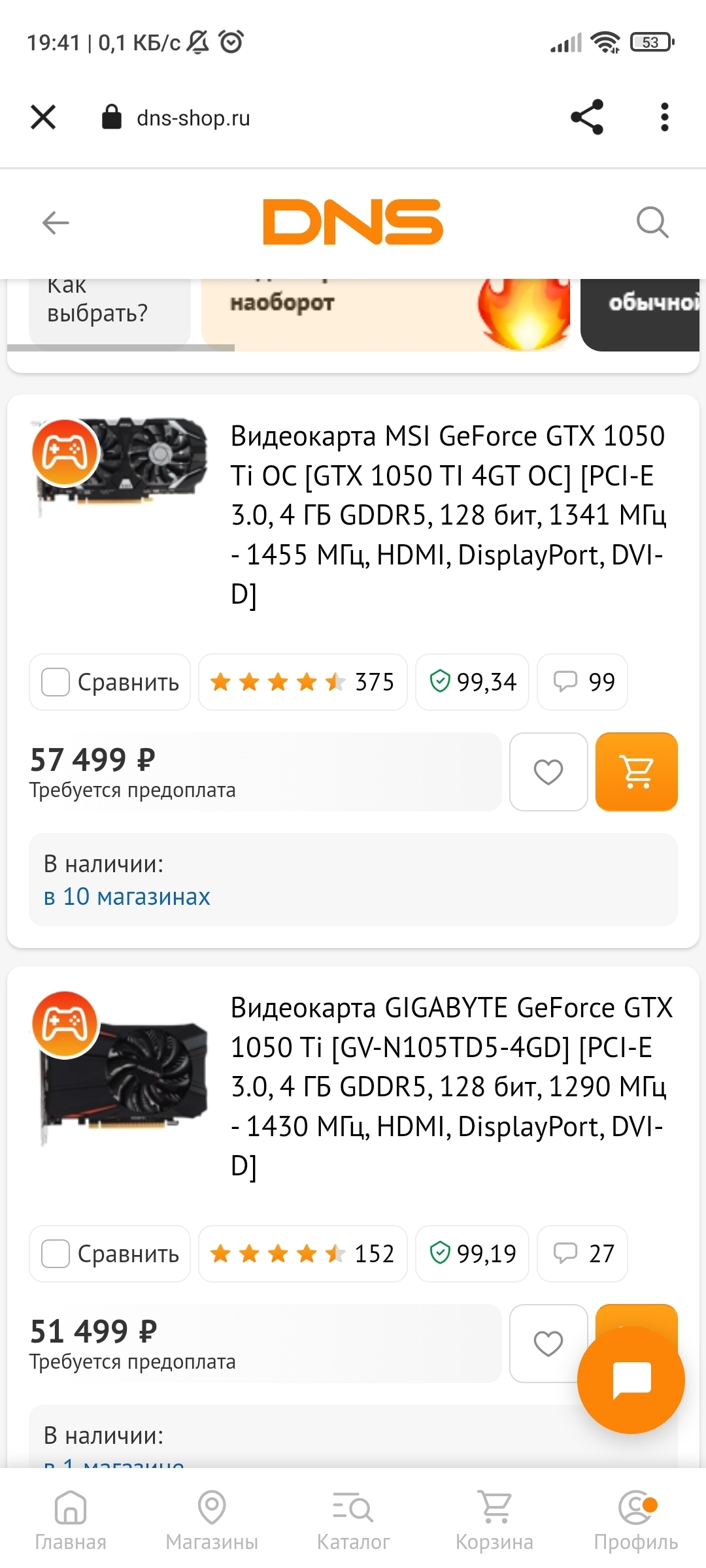The width and height of the screenshot is (706, 1568).
Task: Check Сравнить for the MSI video card
Action: [110, 682]
